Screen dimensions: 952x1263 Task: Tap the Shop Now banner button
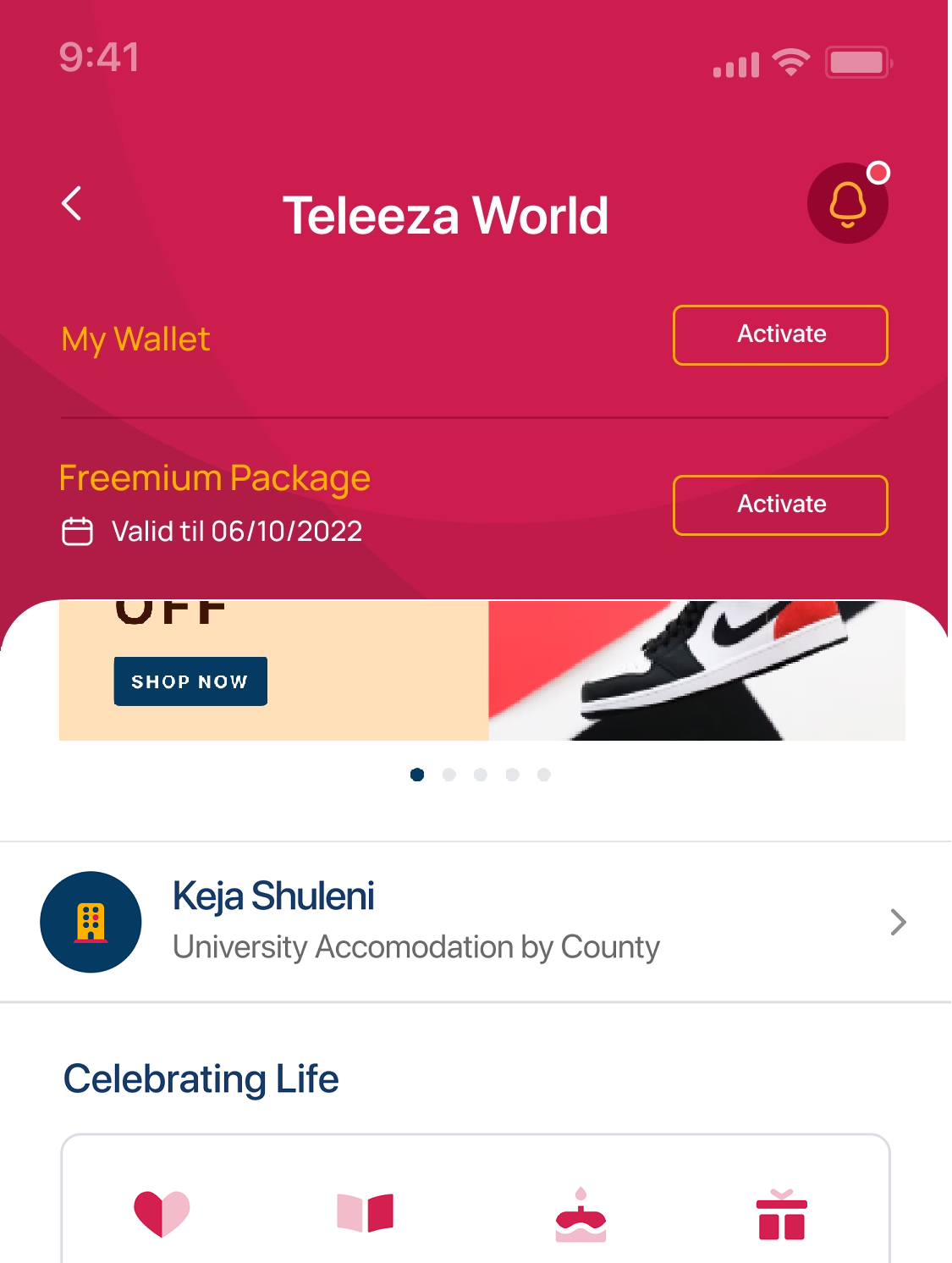click(x=190, y=681)
